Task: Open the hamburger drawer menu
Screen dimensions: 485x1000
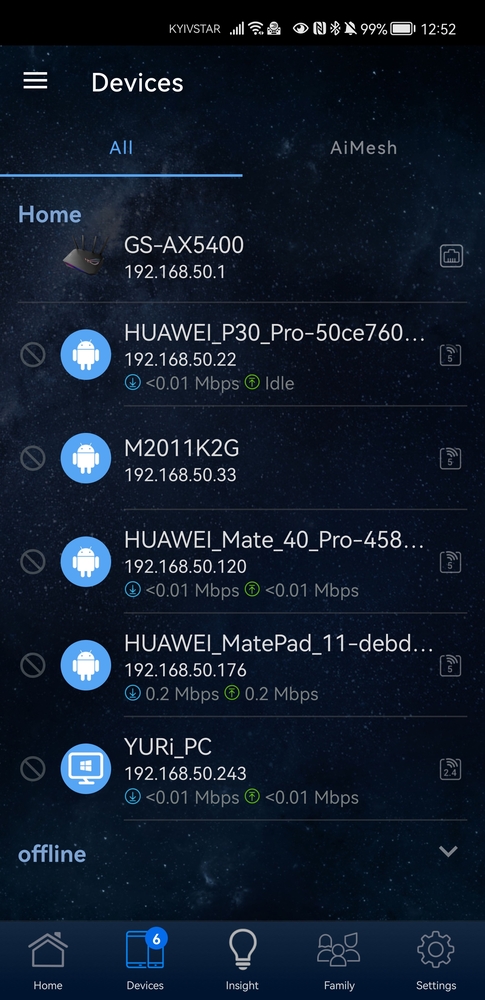Action: 35,80
